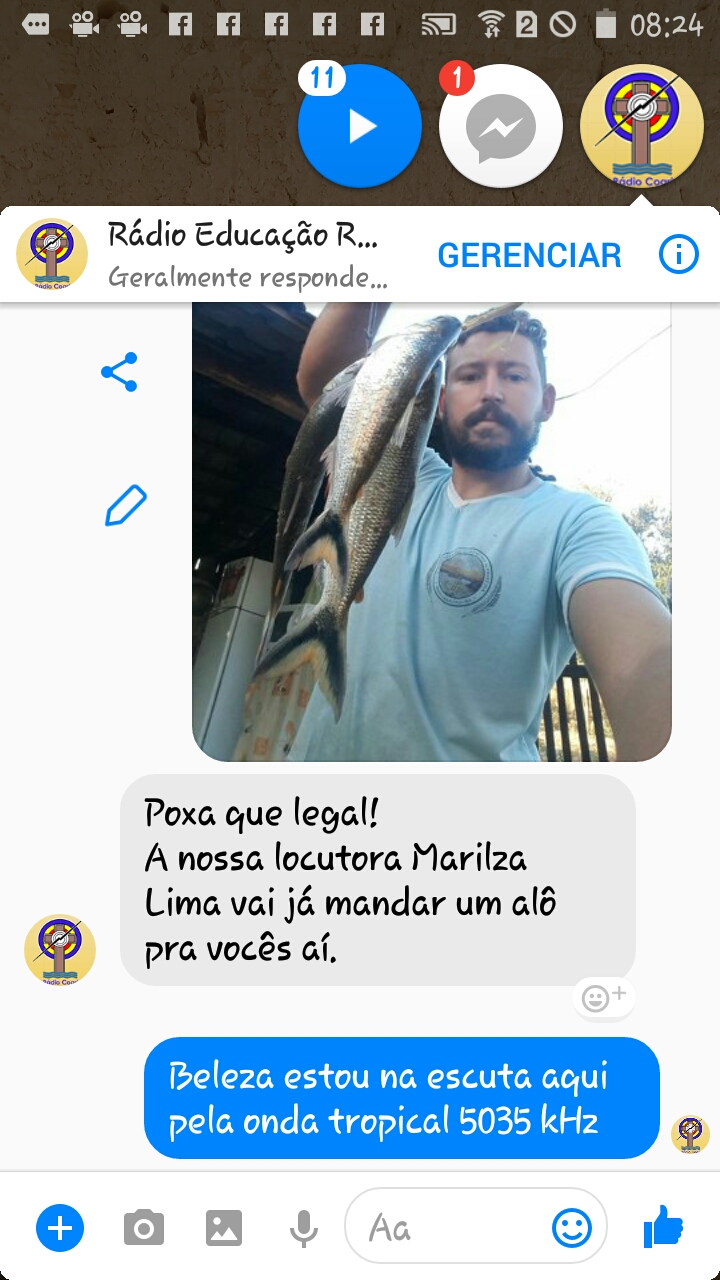Record a voice message with the microphone
720x1280 pixels.
click(303, 1228)
